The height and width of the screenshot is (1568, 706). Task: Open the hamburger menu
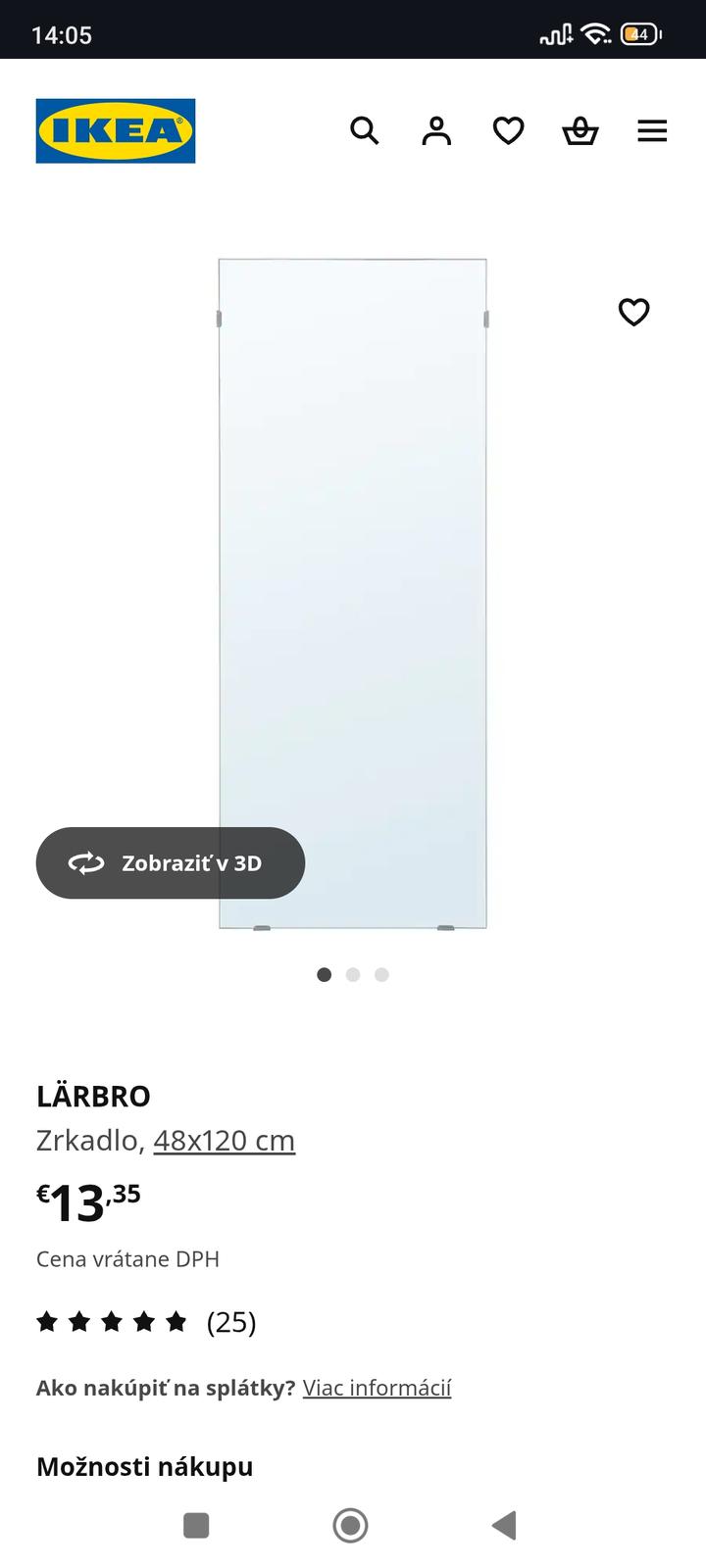coord(652,130)
